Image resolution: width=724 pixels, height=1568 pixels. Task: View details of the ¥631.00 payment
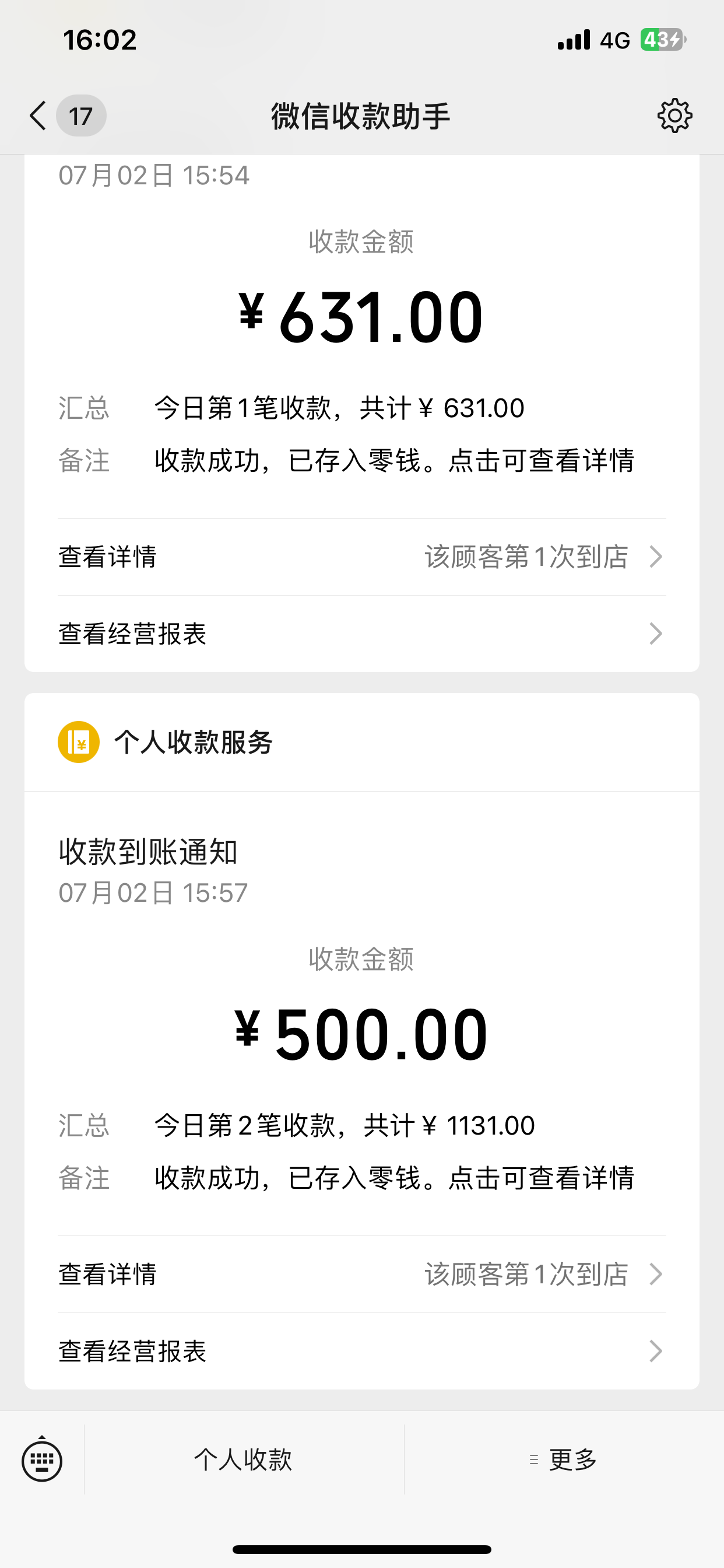pyautogui.click(x=361, y=557)
